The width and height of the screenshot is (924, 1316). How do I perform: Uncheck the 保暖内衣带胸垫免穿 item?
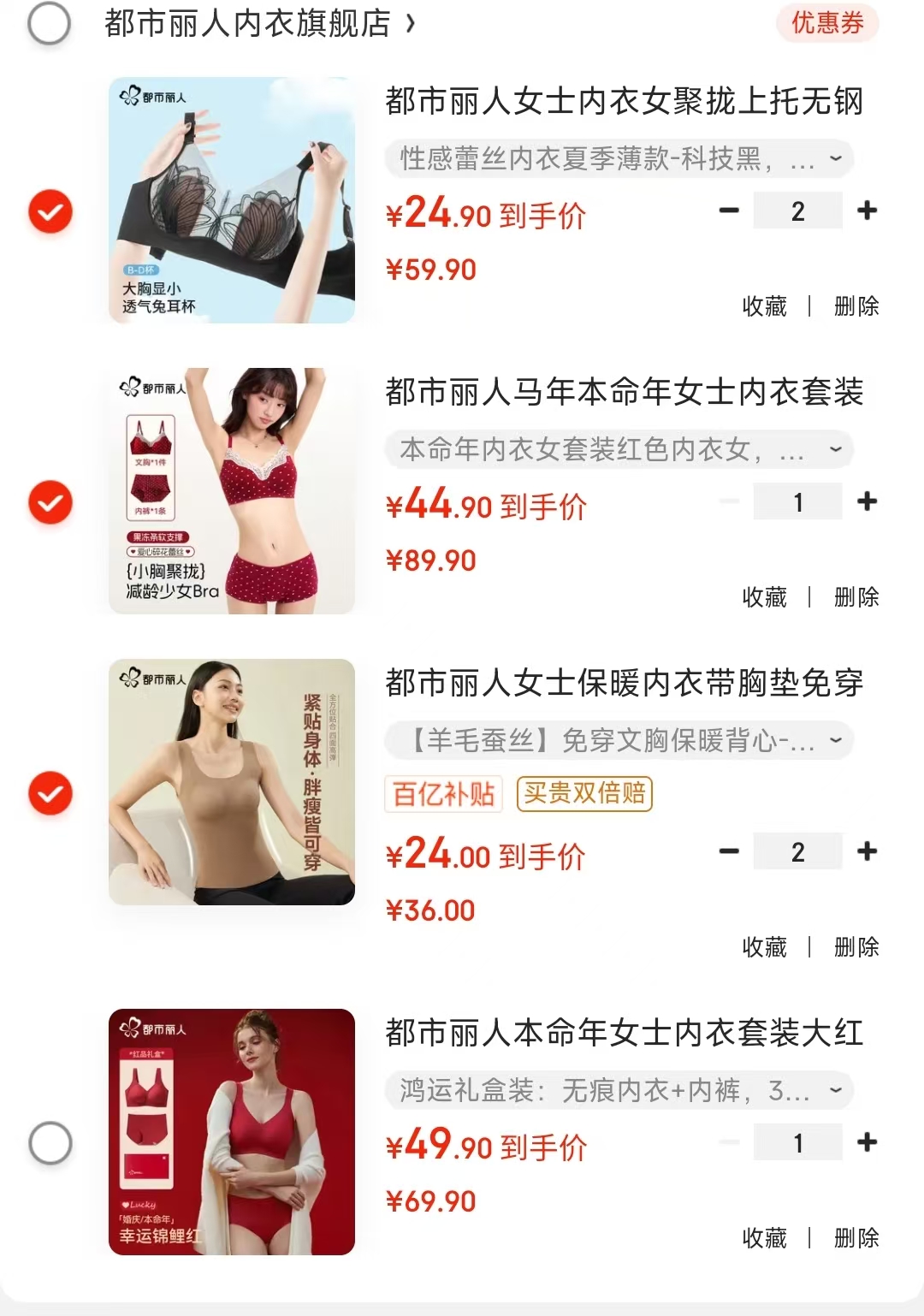(50, 793)
